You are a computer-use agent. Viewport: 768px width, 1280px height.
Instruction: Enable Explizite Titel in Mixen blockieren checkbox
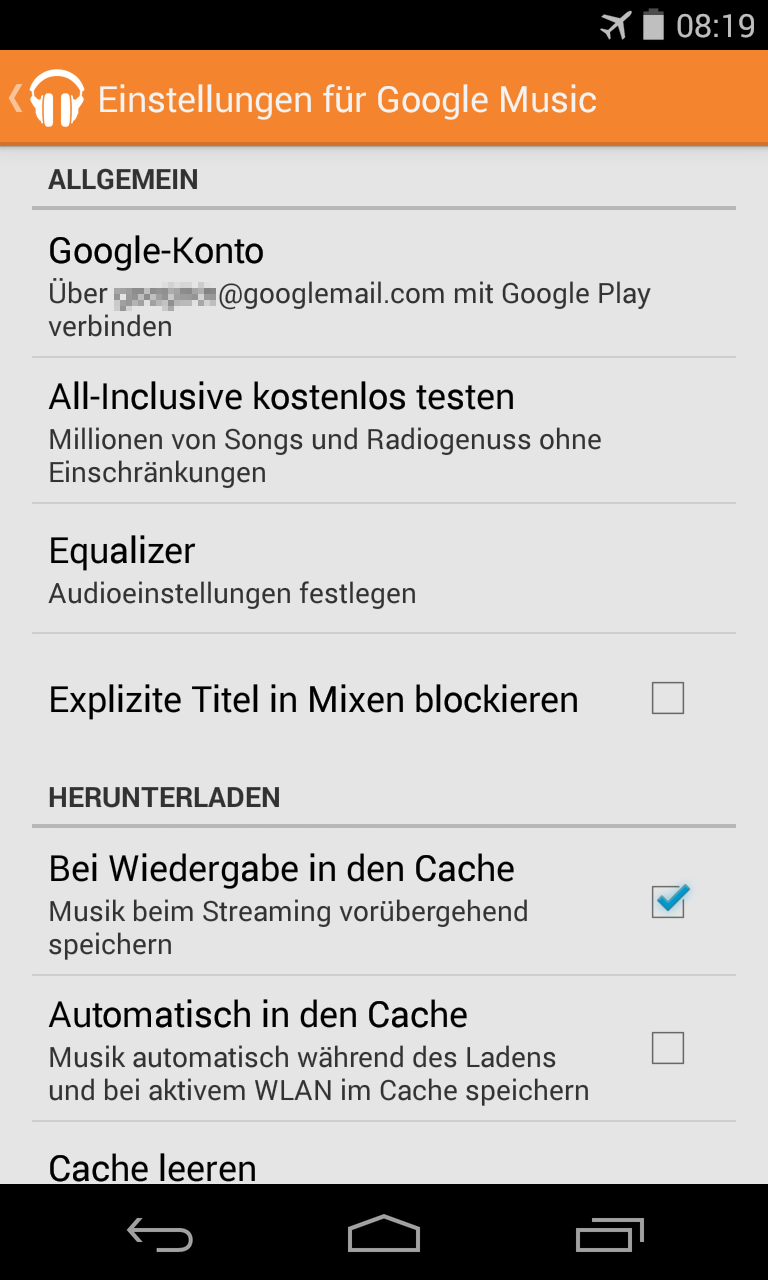pos(667,698)
